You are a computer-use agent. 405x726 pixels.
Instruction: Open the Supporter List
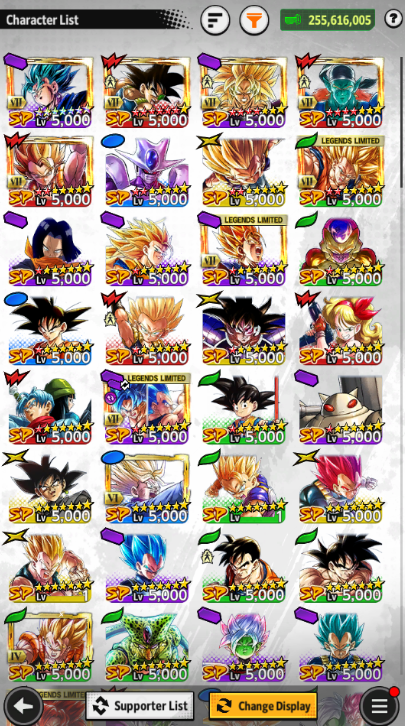coord(140,706)
